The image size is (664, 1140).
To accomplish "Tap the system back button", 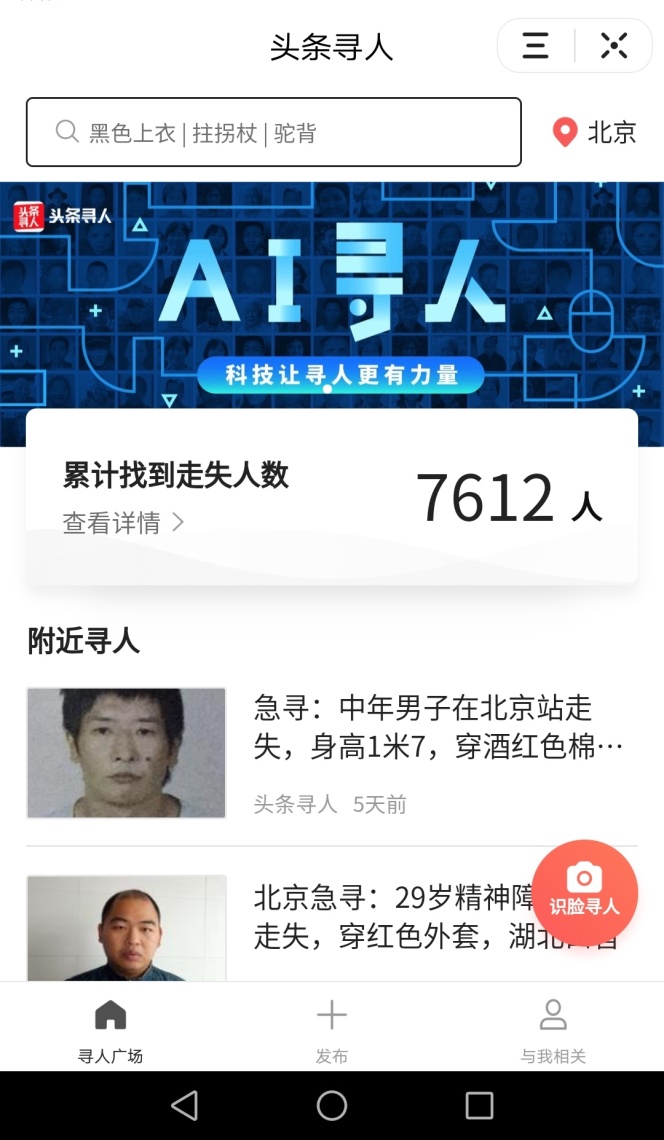I will pyautogui.click(x=184, y=1105).
